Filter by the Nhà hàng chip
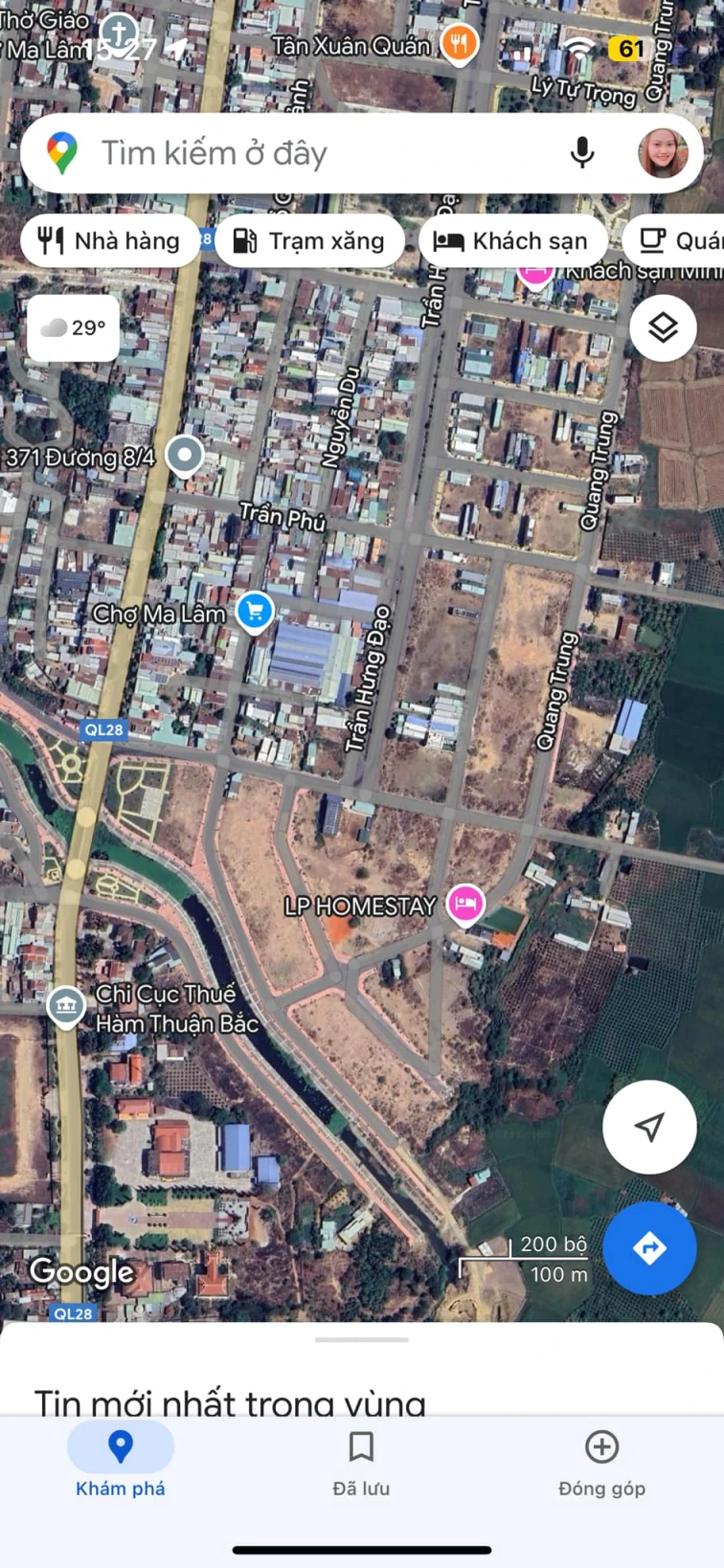This screenshot has width=724, height=1568. pyautogui.click(x=109, y=241)
